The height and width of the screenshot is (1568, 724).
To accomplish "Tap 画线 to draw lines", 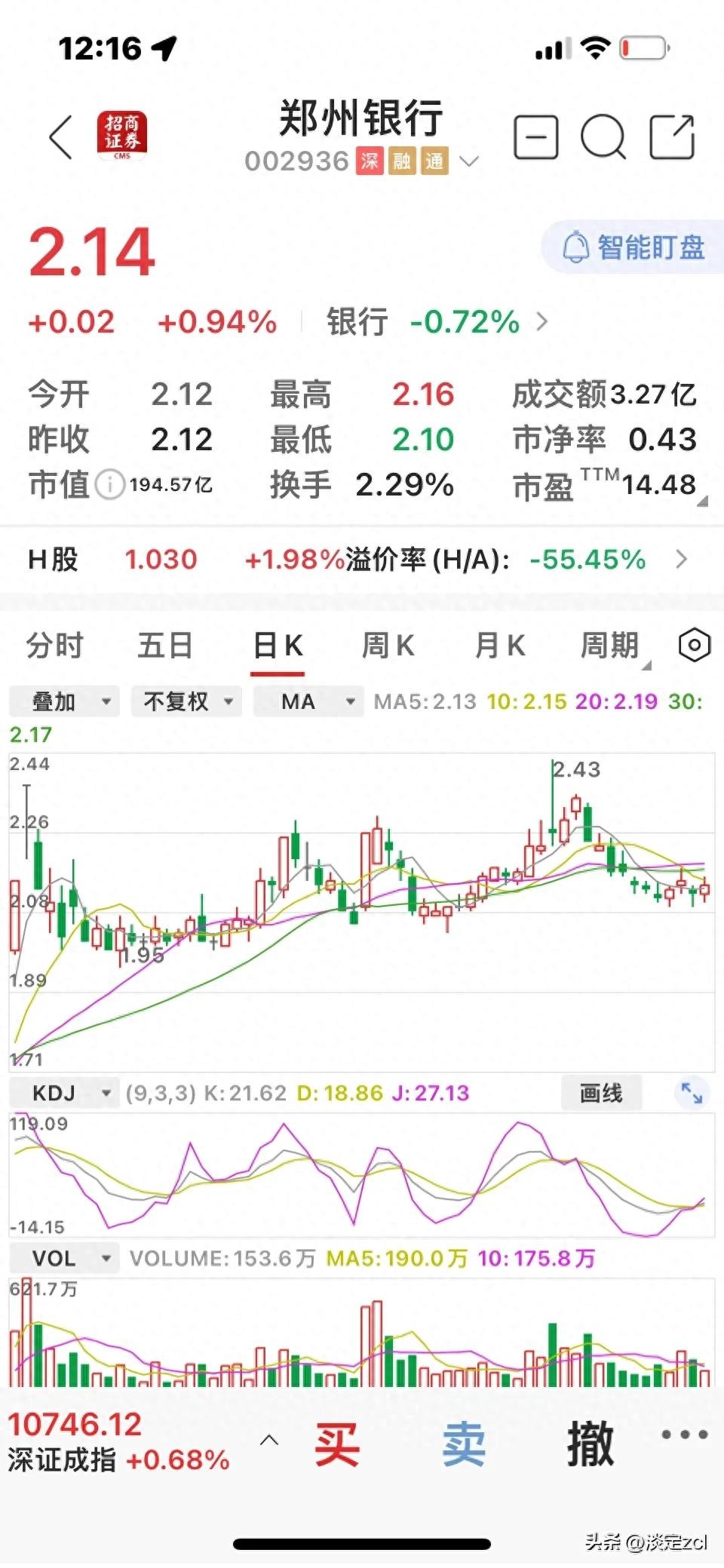I will pyautogui.click(x=601, y=1093).
